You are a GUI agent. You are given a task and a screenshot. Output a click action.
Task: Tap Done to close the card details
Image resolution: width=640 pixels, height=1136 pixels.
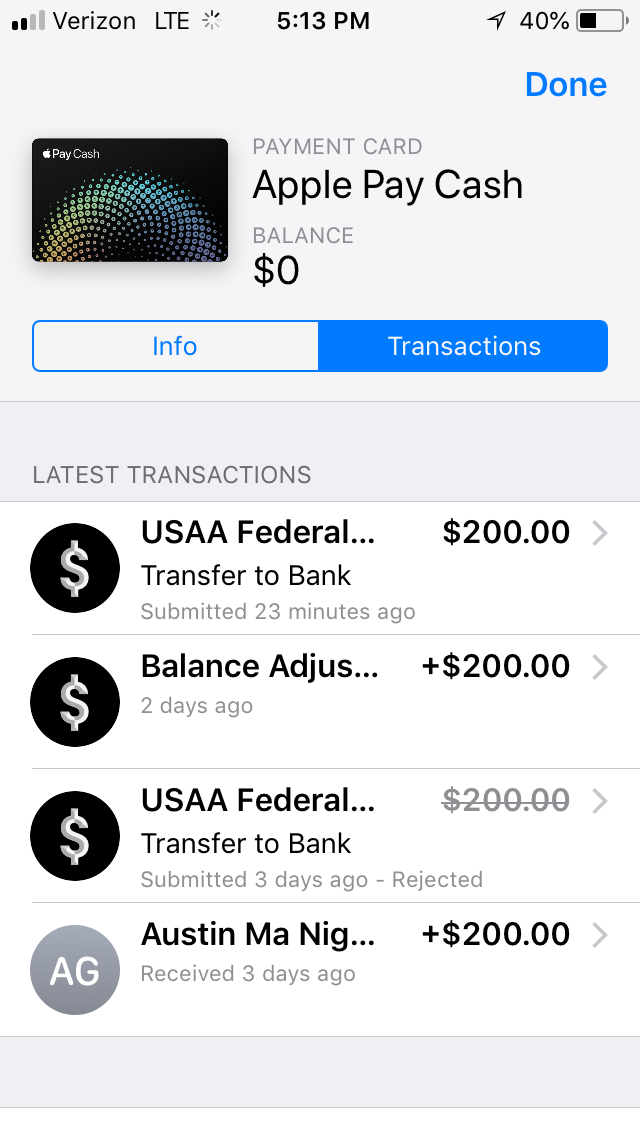(x=565, y=85)
